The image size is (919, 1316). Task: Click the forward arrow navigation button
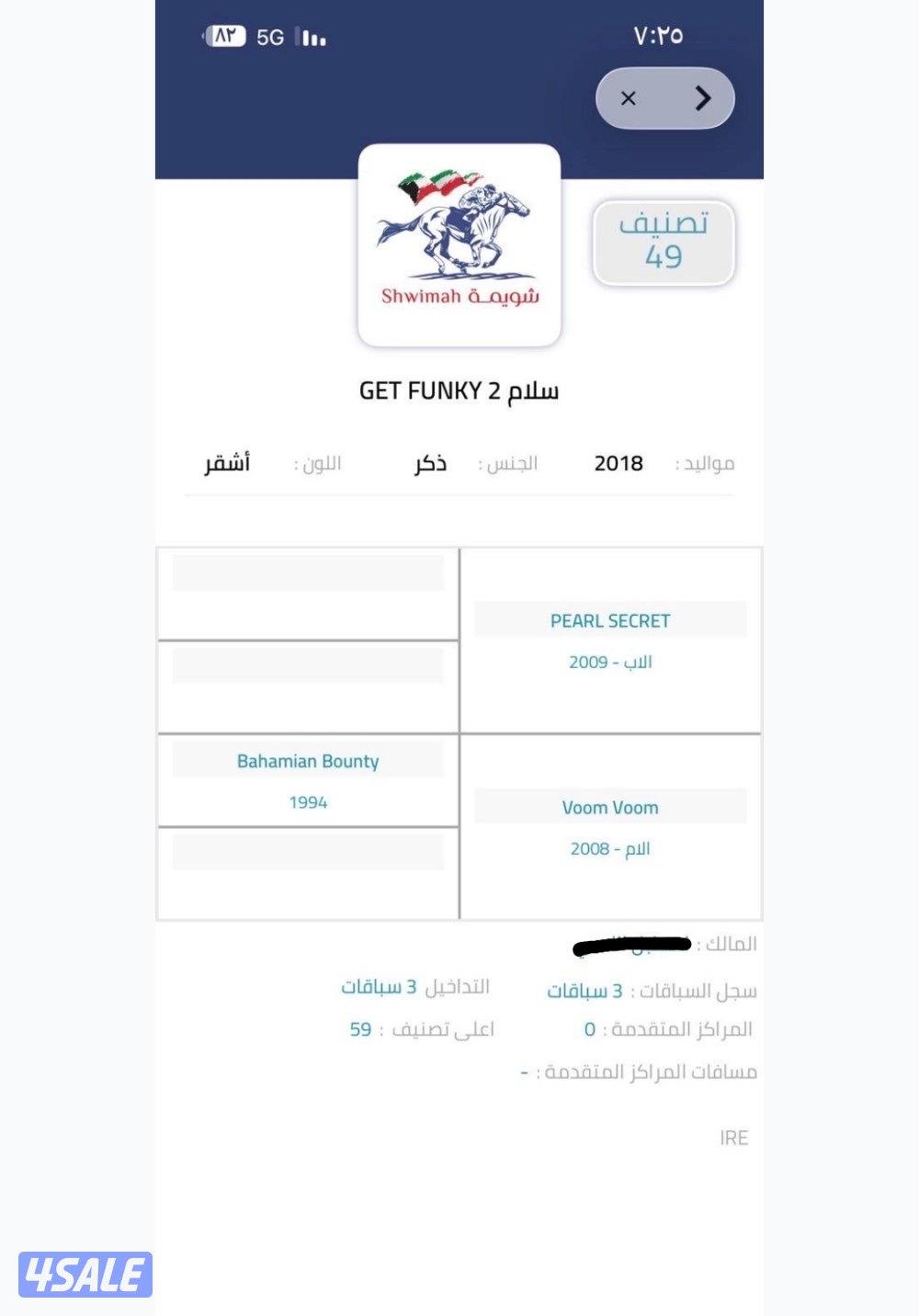click(703, 97)
